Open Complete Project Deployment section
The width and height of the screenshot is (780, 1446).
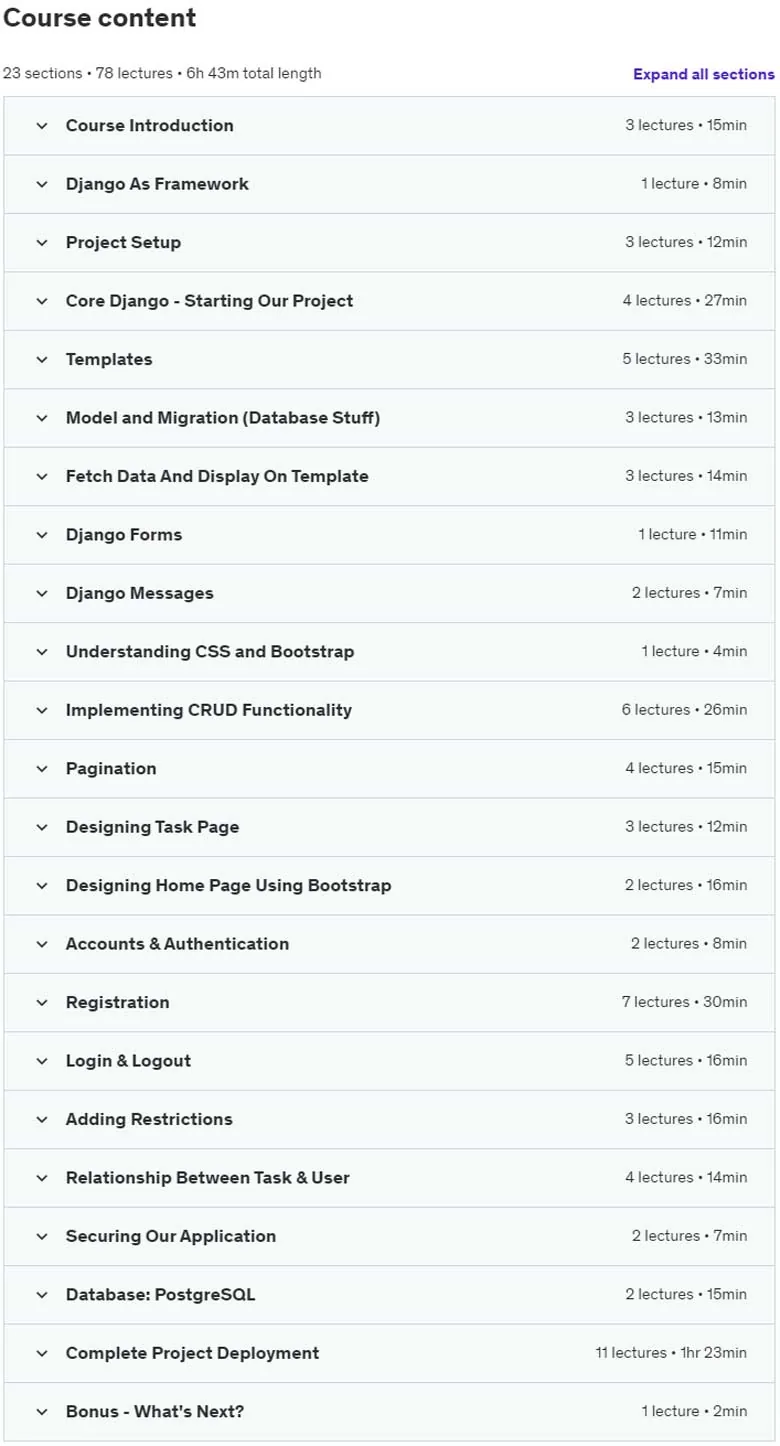click(389, 1354)
